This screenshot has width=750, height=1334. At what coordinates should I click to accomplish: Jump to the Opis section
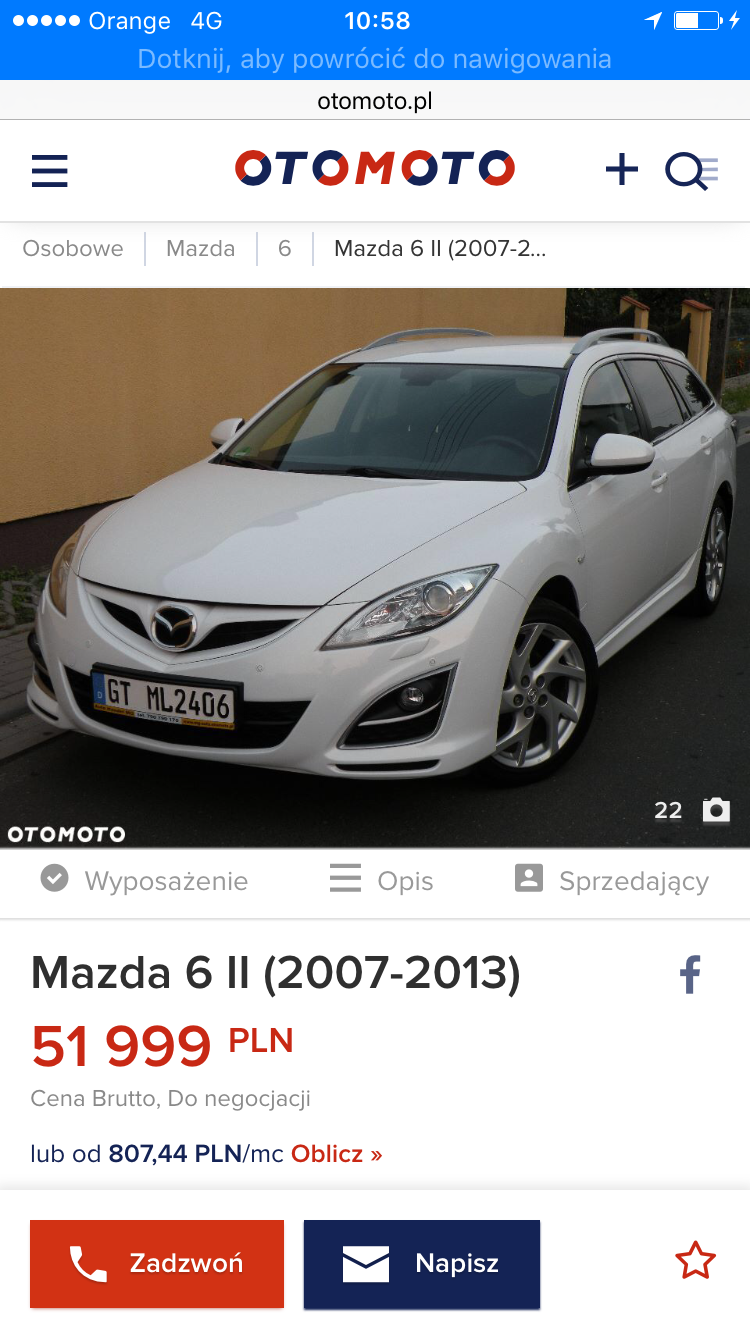point(382,881)
